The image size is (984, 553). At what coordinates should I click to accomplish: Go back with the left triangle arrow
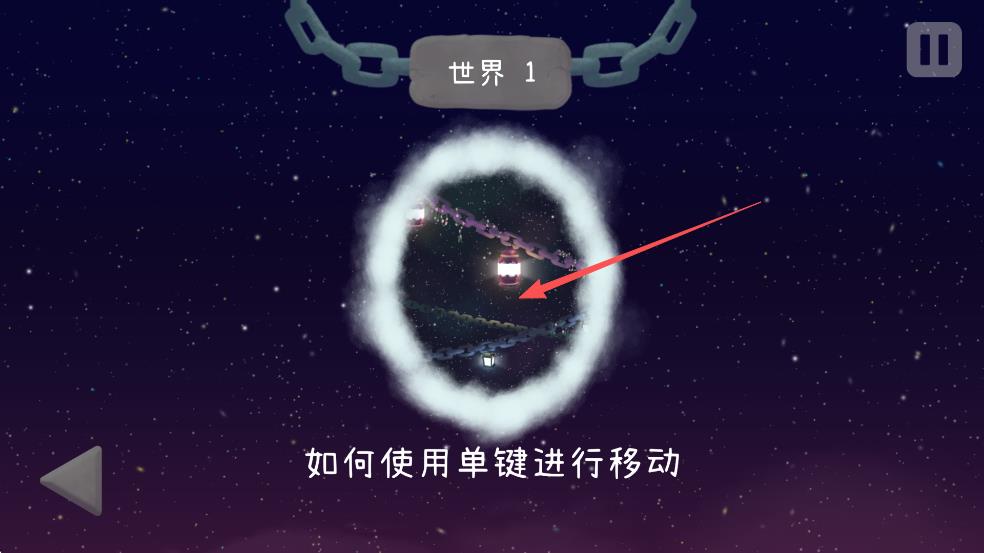[x=76, y=481]
